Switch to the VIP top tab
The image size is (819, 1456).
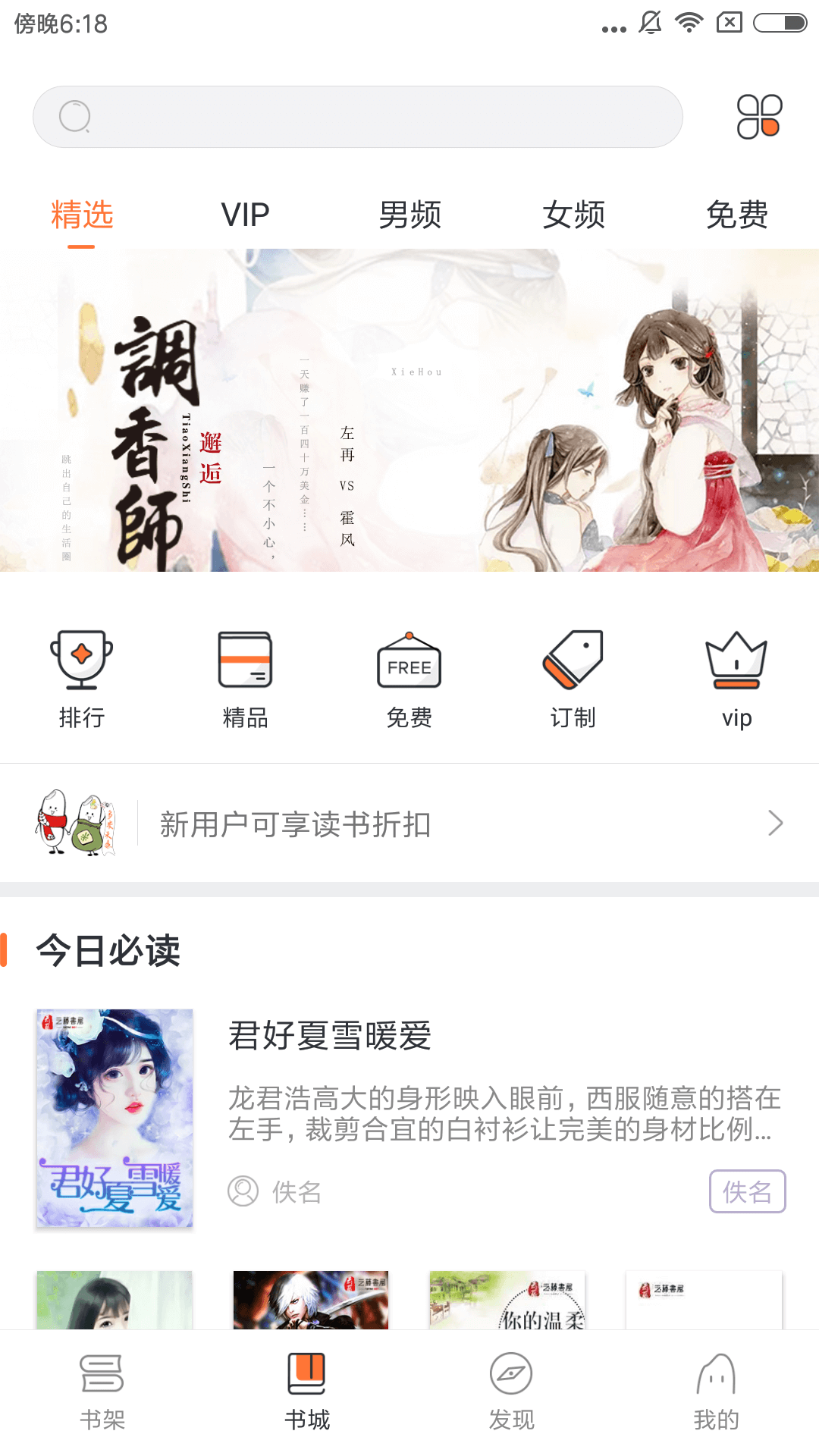tap(245, 215)
